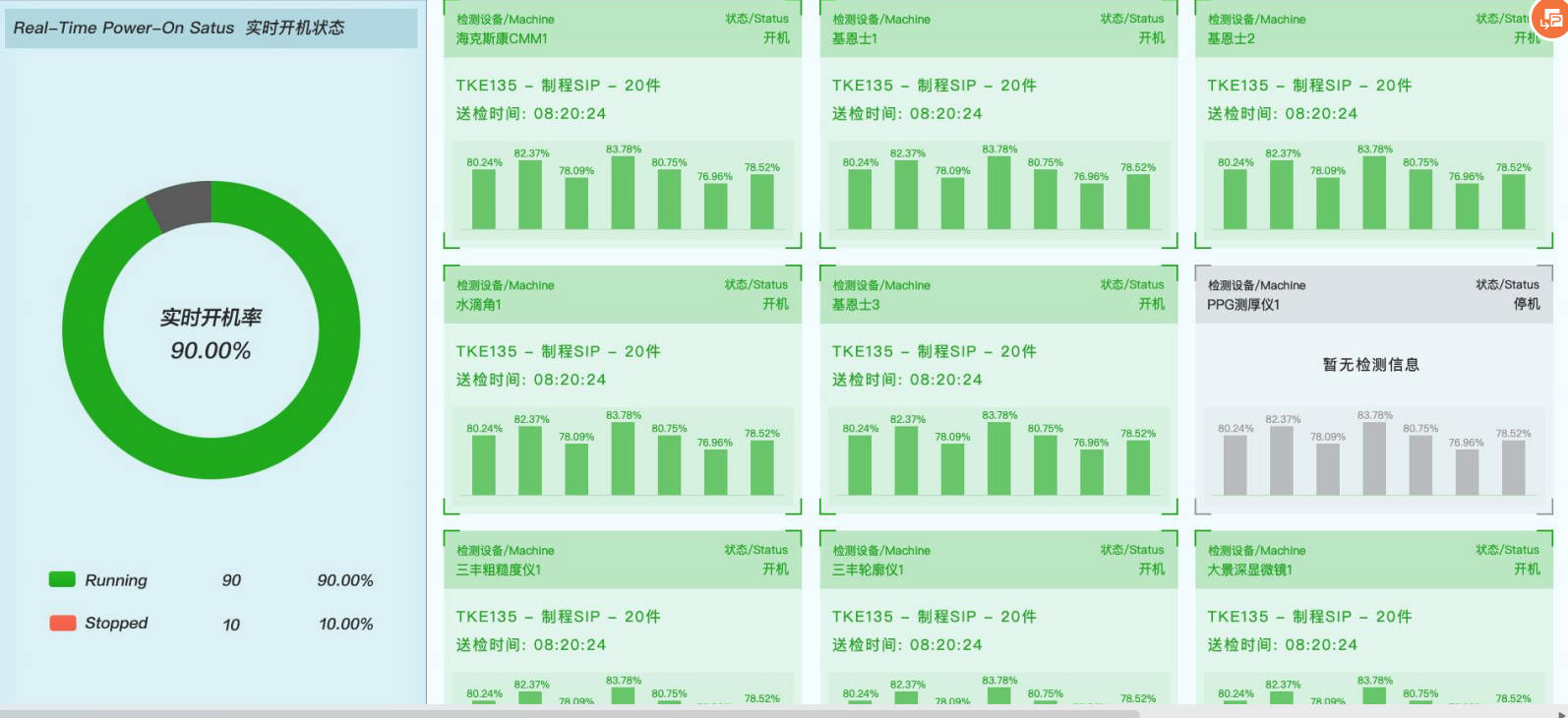Screen dimensions: 1568x718
Task: Tap the orange export-to-PPT floating icon
Action: [1551, 19]
